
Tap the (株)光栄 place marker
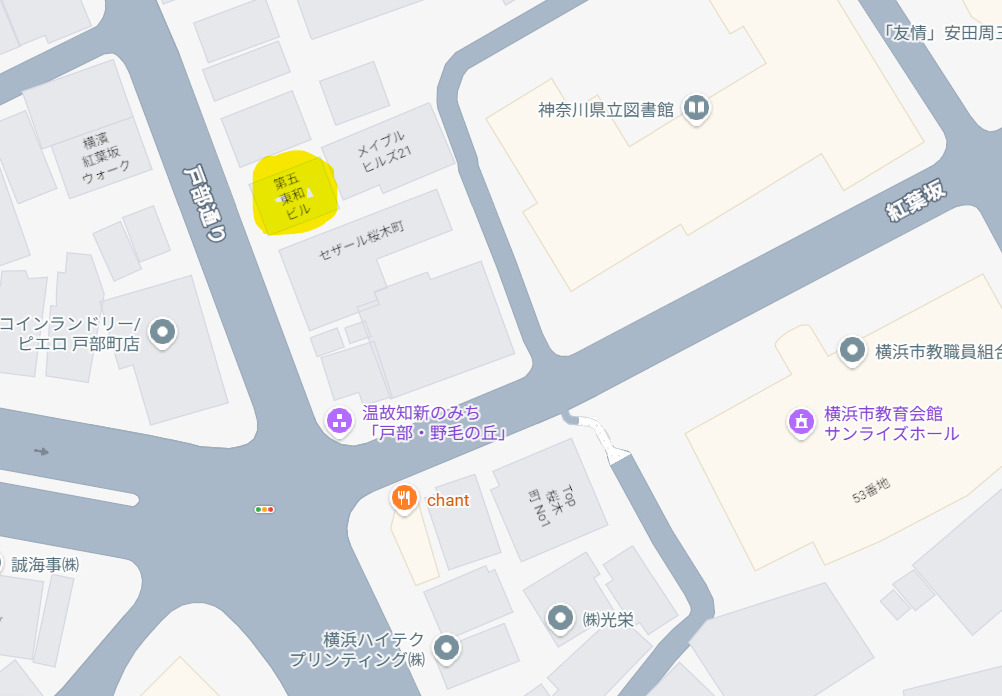(561, 617)
